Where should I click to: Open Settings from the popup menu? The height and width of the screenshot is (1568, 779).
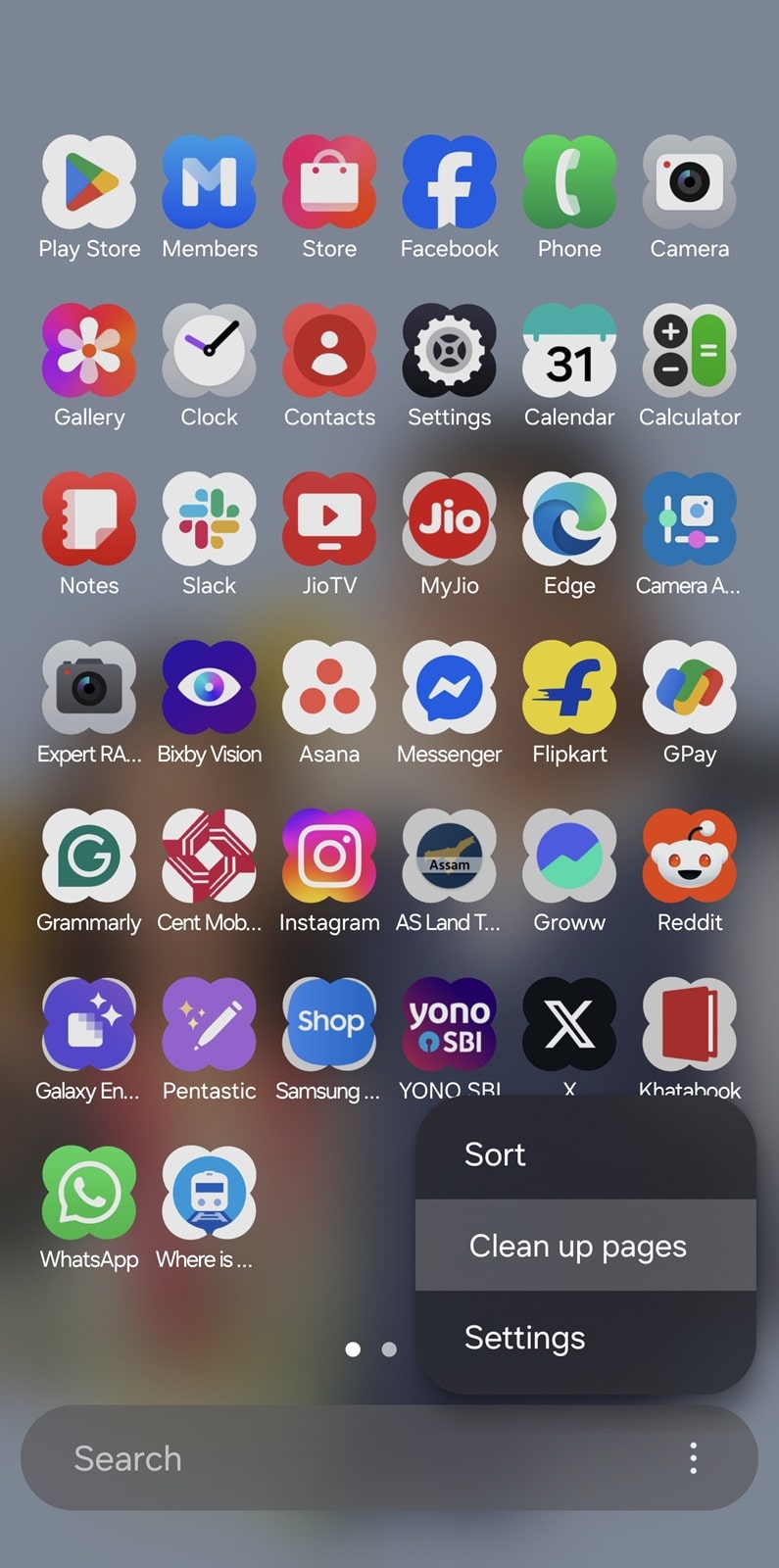pos(584,1338)
